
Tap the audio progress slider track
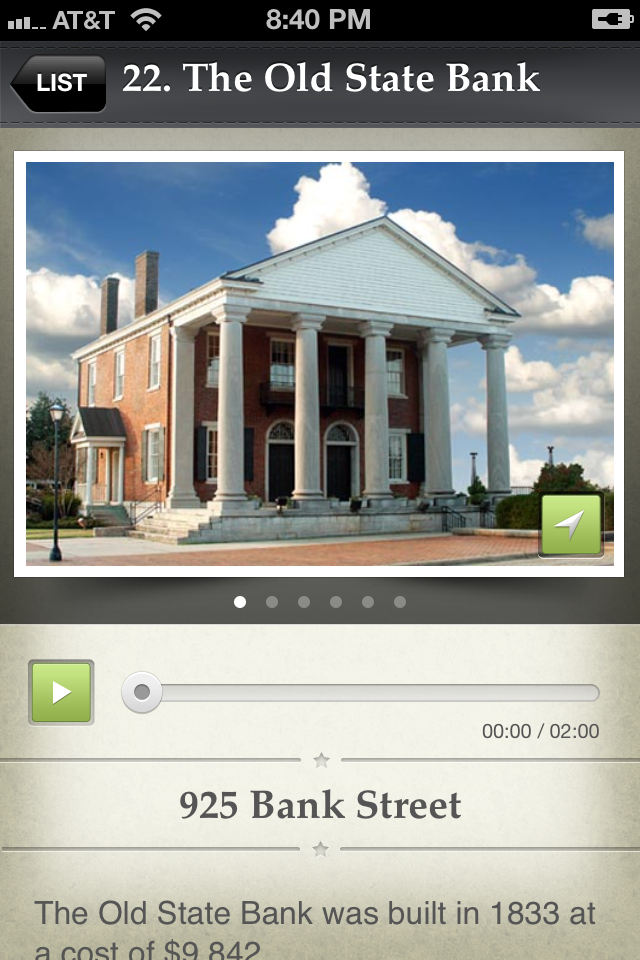[x=360, y=692]
